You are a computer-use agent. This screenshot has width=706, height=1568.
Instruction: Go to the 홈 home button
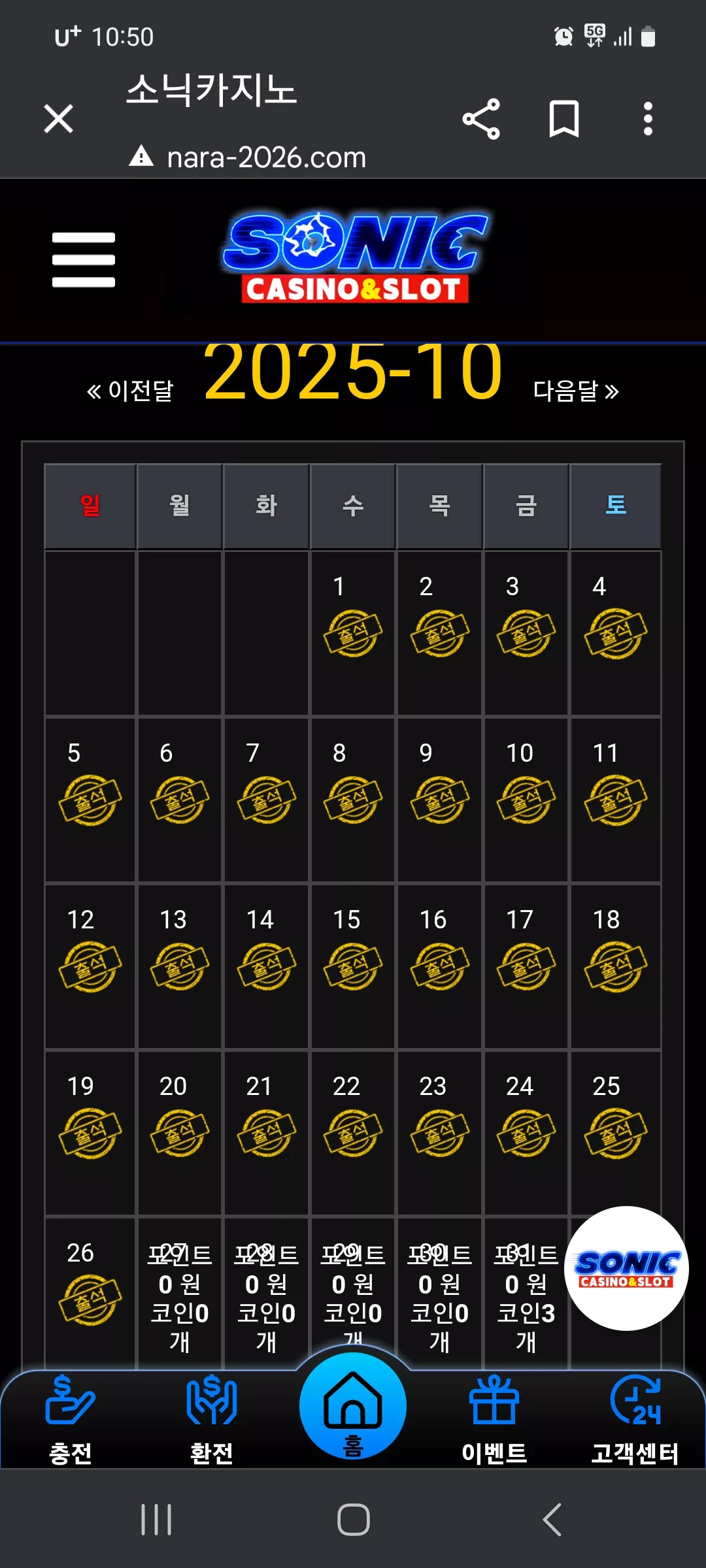point(353,1406)
